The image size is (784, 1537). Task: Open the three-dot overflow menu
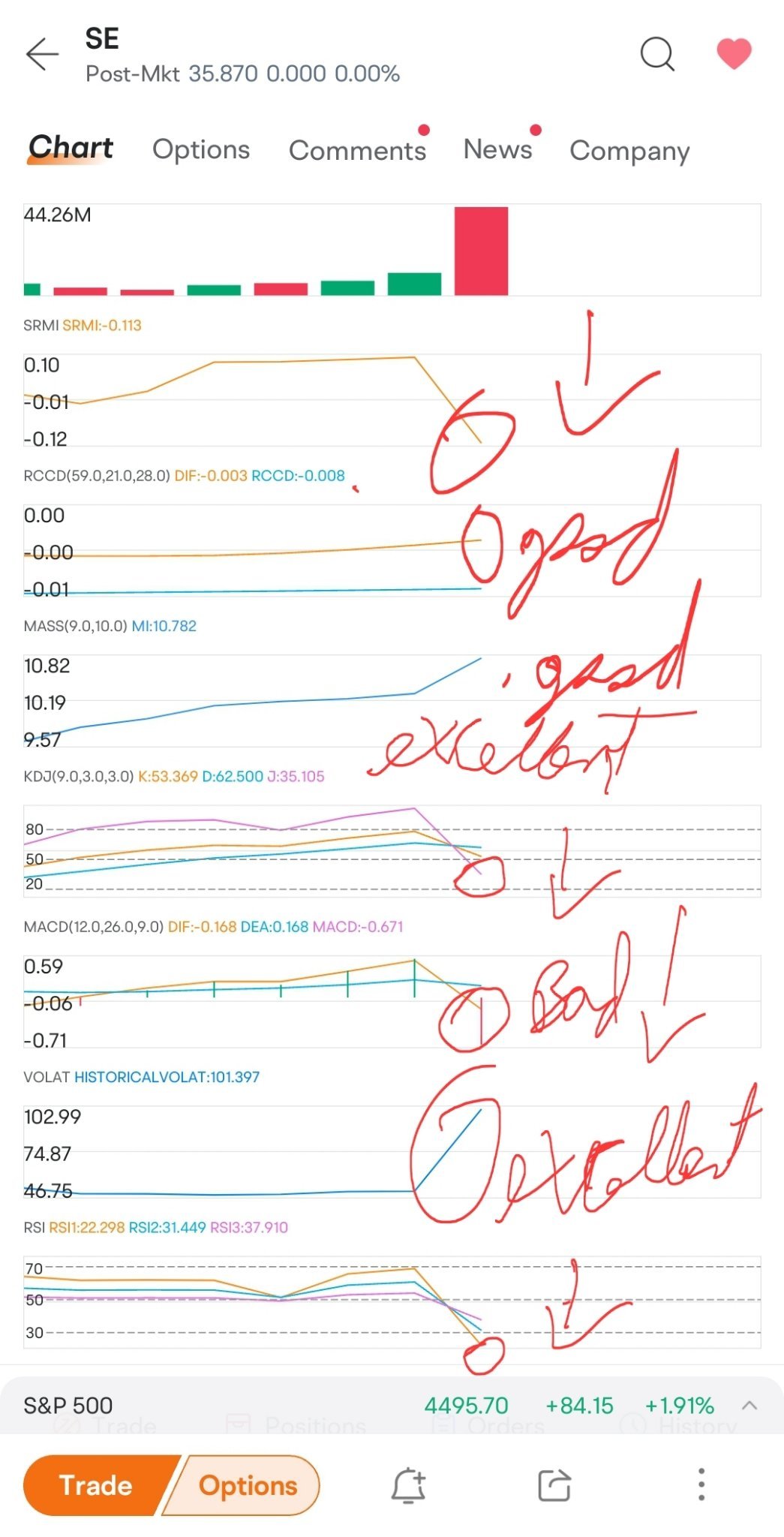coord(701,1484)
